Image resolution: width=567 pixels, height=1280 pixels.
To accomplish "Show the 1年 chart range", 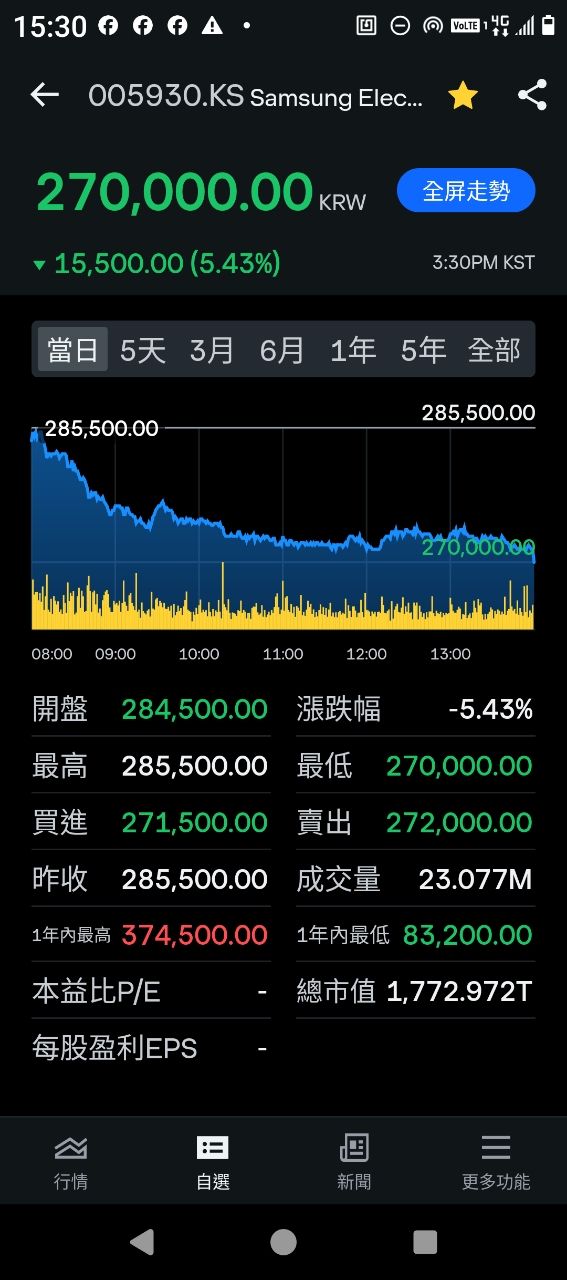I will pyautogui.click(x=353, y=350).
